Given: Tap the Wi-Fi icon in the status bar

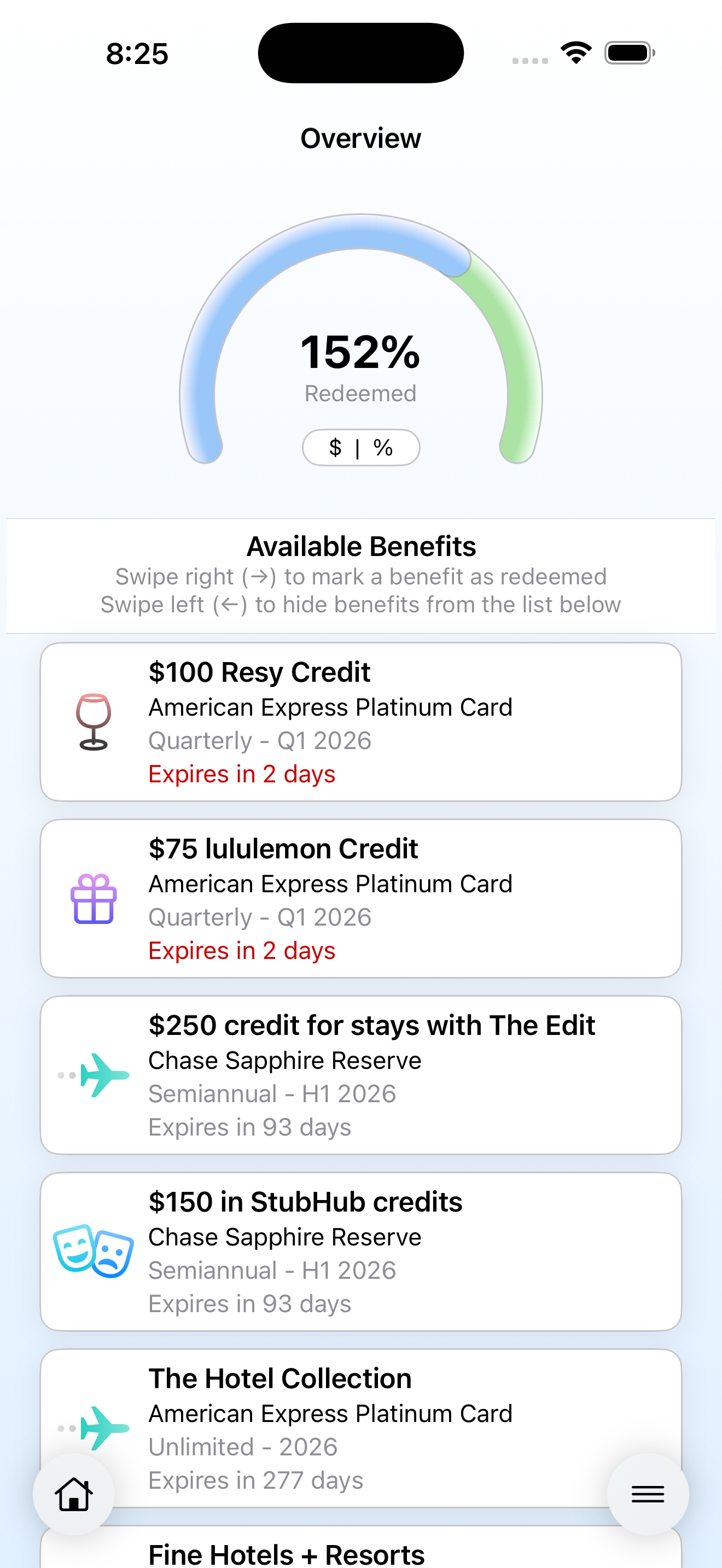Looking at the screenshot, I should click(575, 53).
